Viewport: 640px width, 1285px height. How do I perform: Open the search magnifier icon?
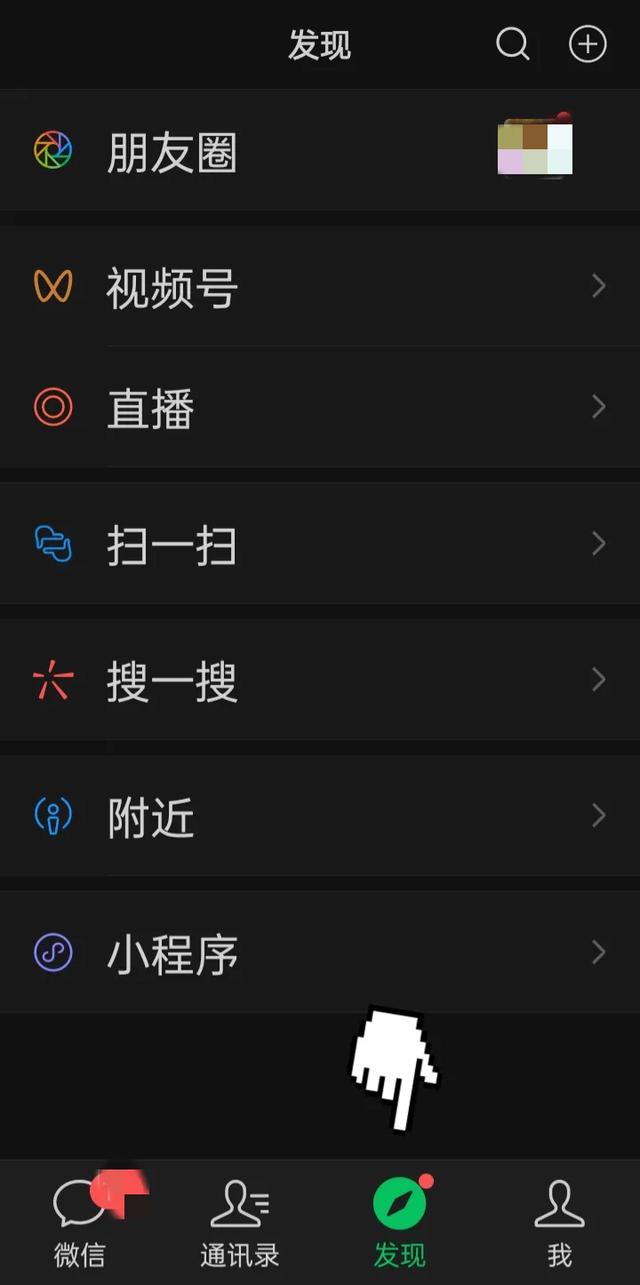click(512, 44)
